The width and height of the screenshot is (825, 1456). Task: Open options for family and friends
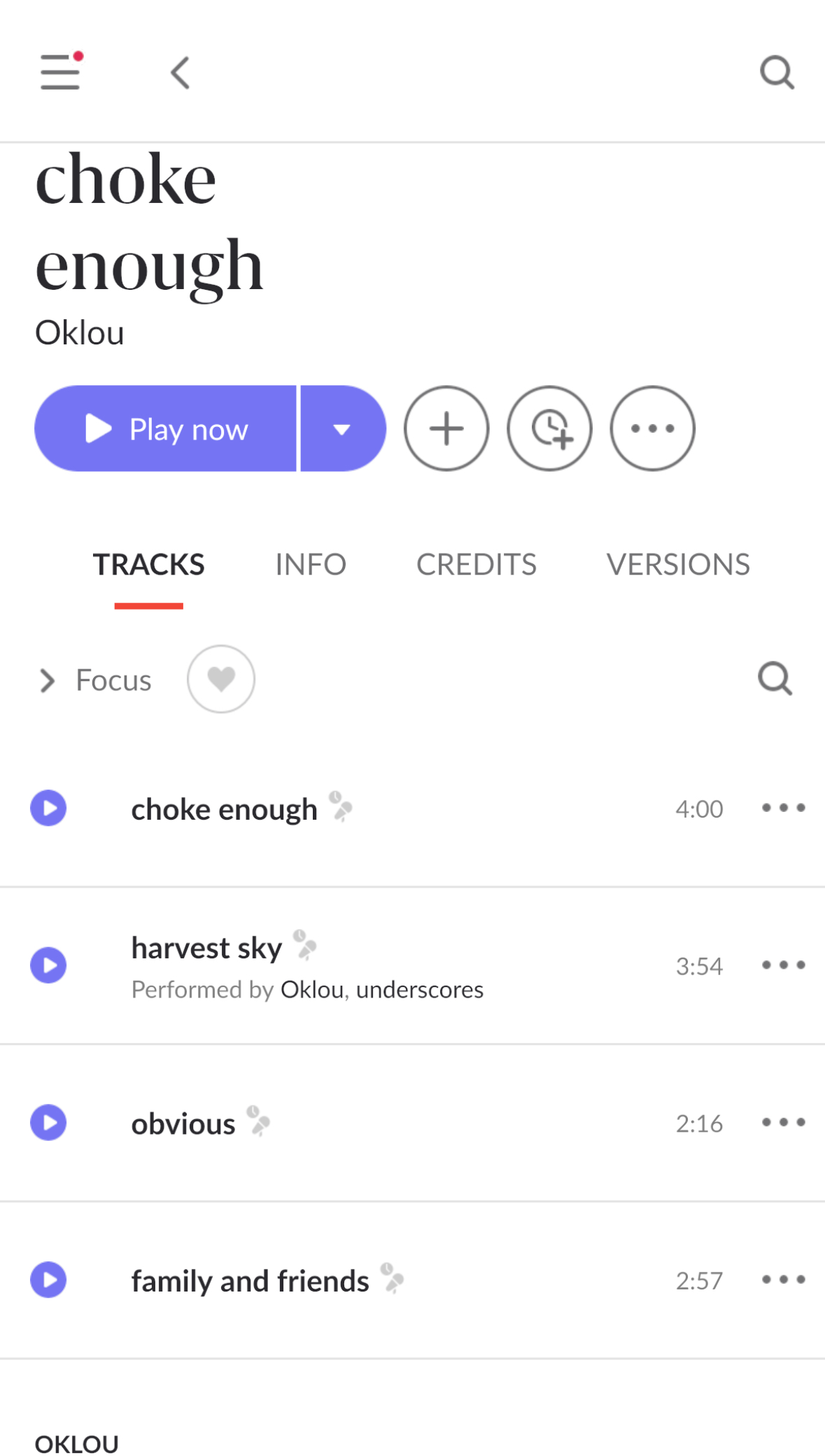784,1280
